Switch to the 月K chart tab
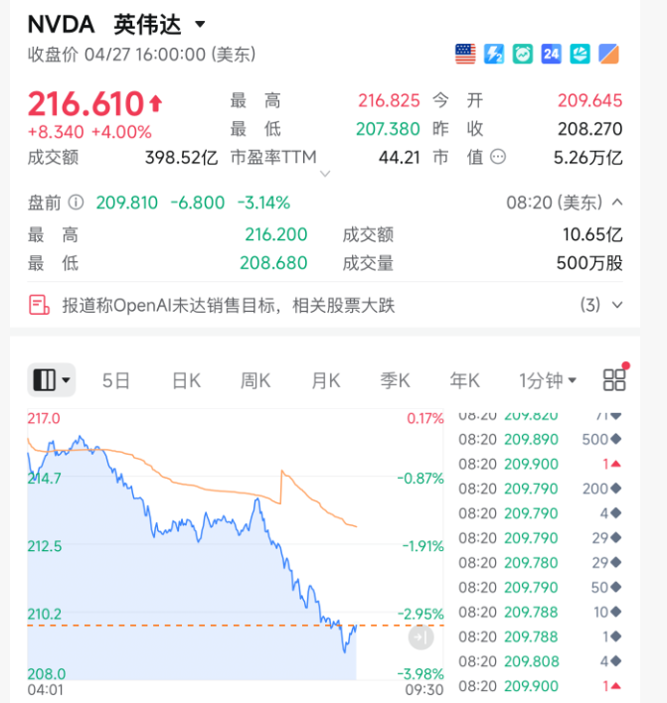 pos(325,380)
